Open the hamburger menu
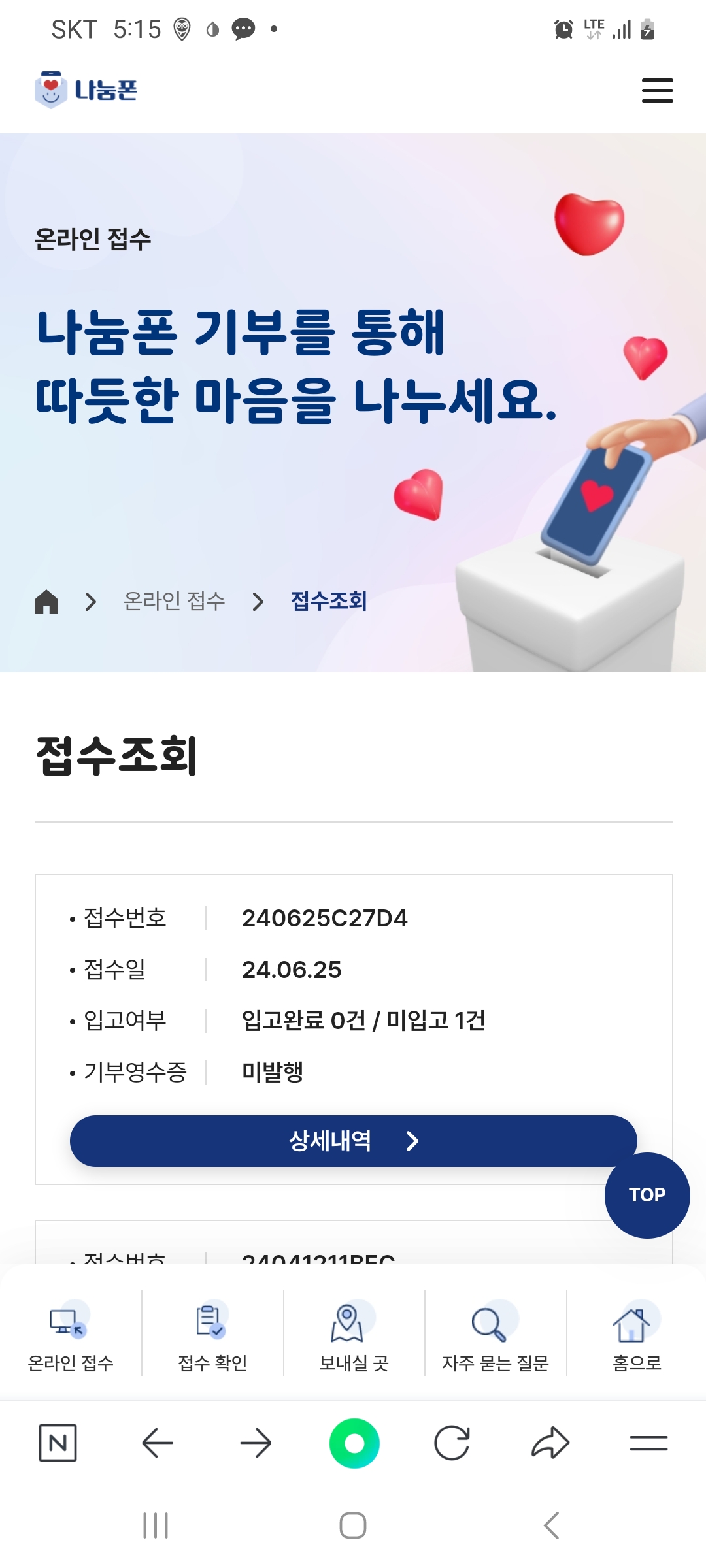Image resolution: width=706 pixels, height=1568 pixels. click(657, 90)
